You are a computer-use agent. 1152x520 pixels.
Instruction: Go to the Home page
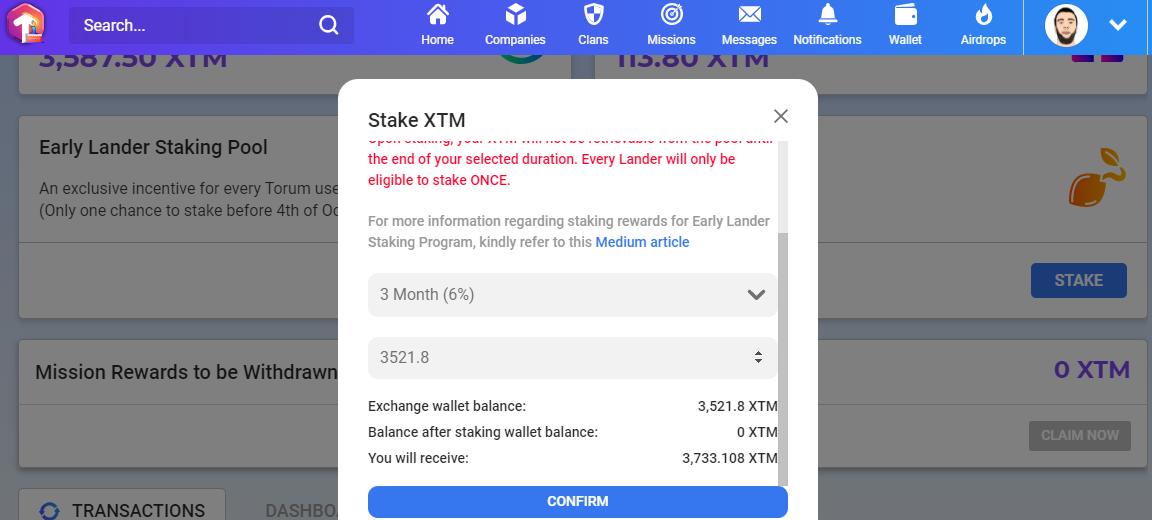[437, 26]
